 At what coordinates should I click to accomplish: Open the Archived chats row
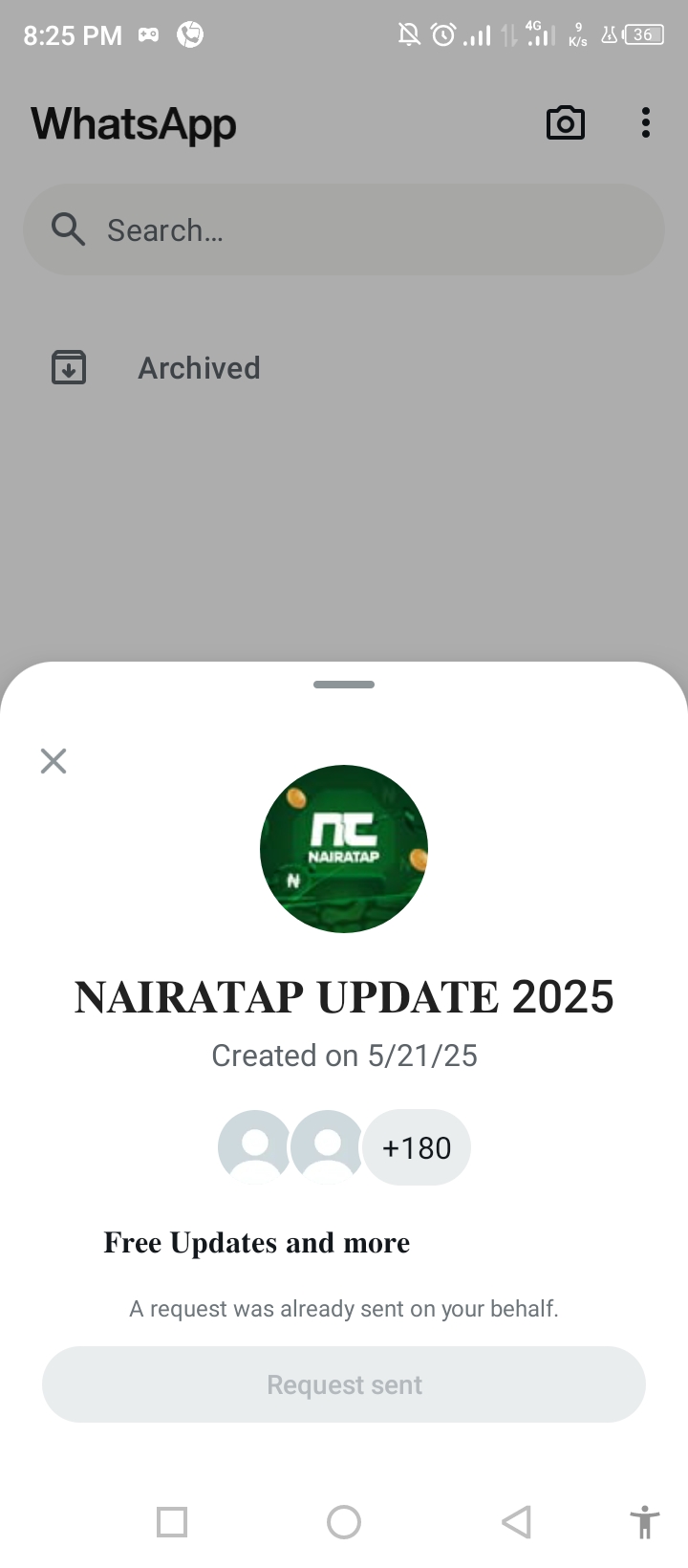click(x=199, y=368)
